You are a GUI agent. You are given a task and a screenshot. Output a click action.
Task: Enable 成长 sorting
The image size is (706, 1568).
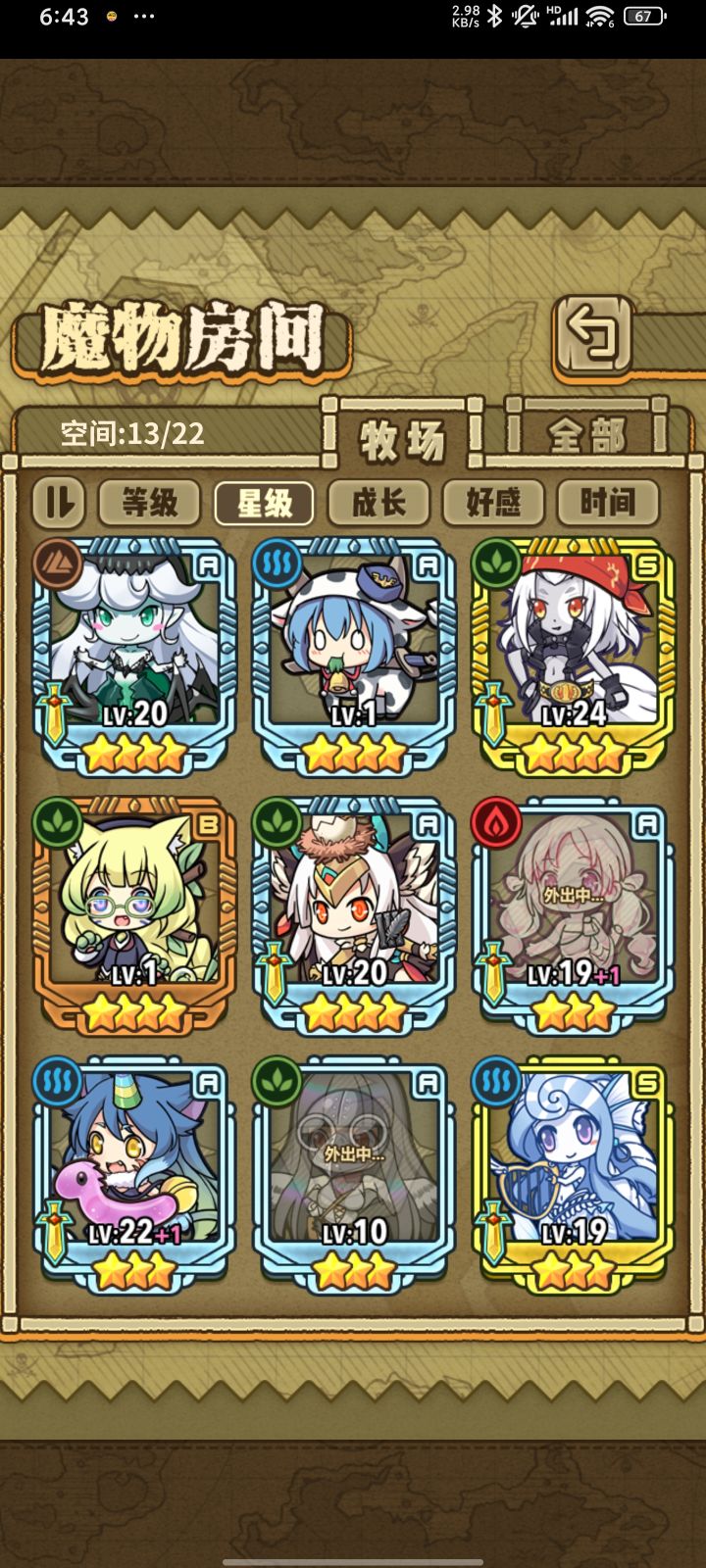click(x=377, y=503)
